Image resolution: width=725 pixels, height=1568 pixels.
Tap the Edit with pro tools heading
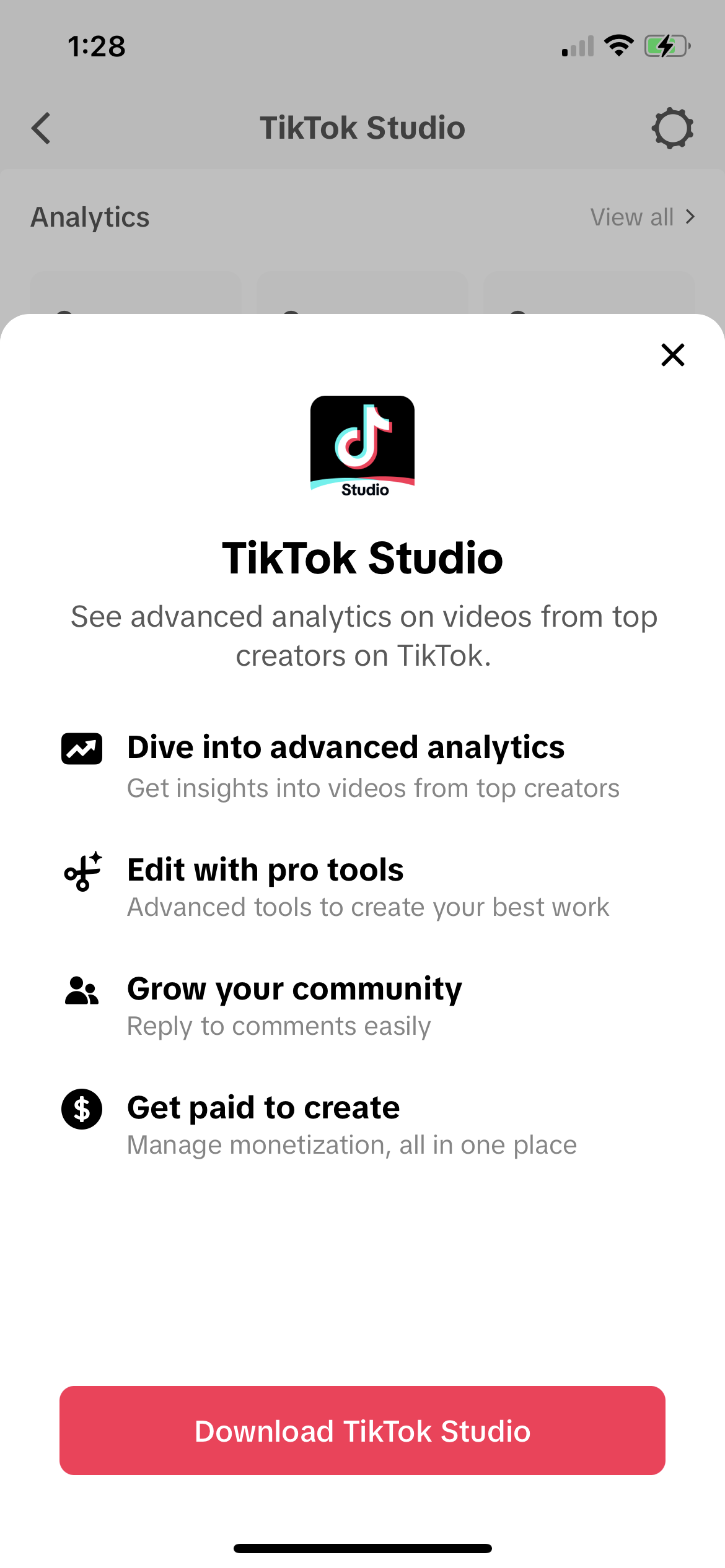[x=265, y=869]
